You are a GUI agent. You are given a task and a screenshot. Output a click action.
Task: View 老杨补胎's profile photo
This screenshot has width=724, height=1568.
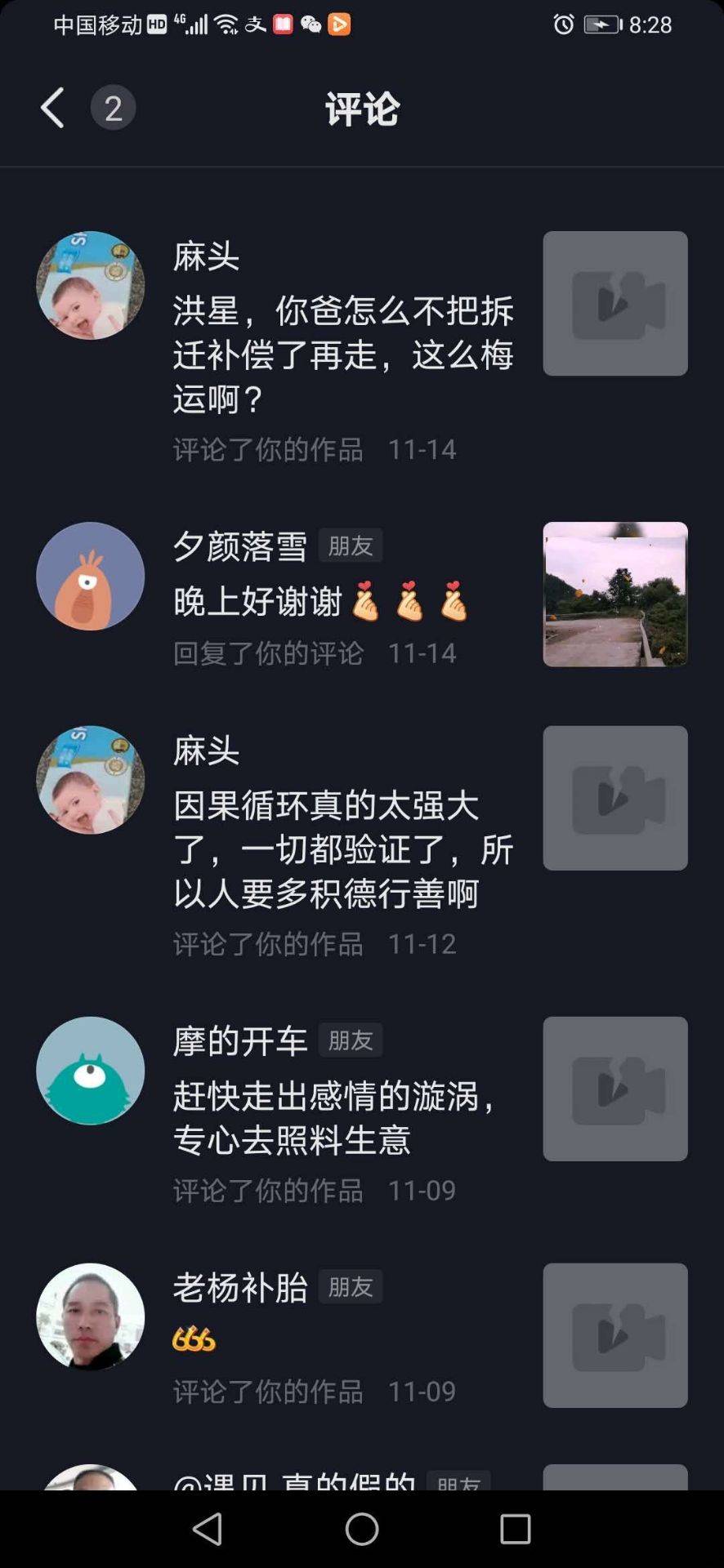tap(91, 1316)
